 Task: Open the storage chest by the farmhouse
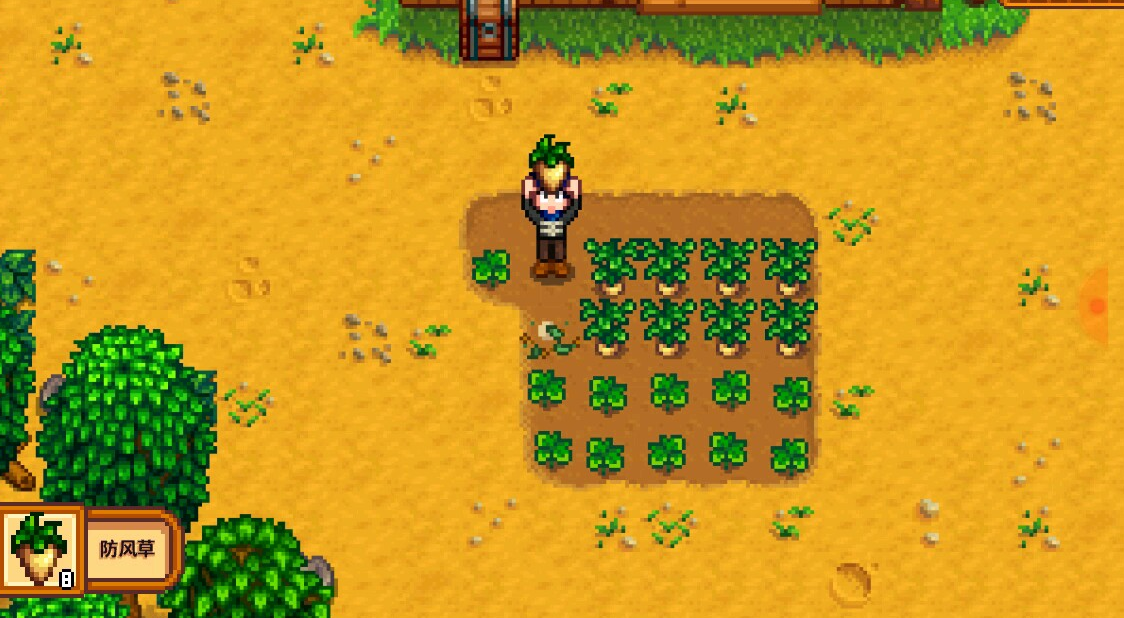coord(488,30)
